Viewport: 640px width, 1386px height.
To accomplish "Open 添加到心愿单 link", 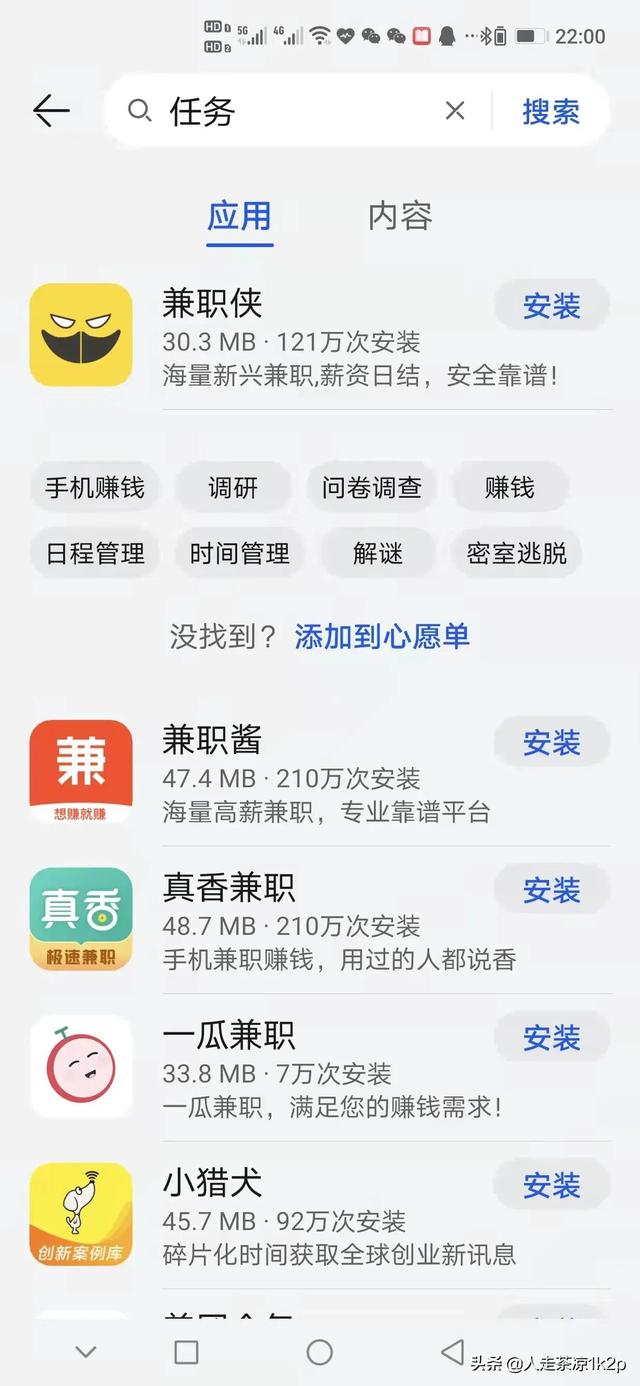I will [x=382, y=636].
